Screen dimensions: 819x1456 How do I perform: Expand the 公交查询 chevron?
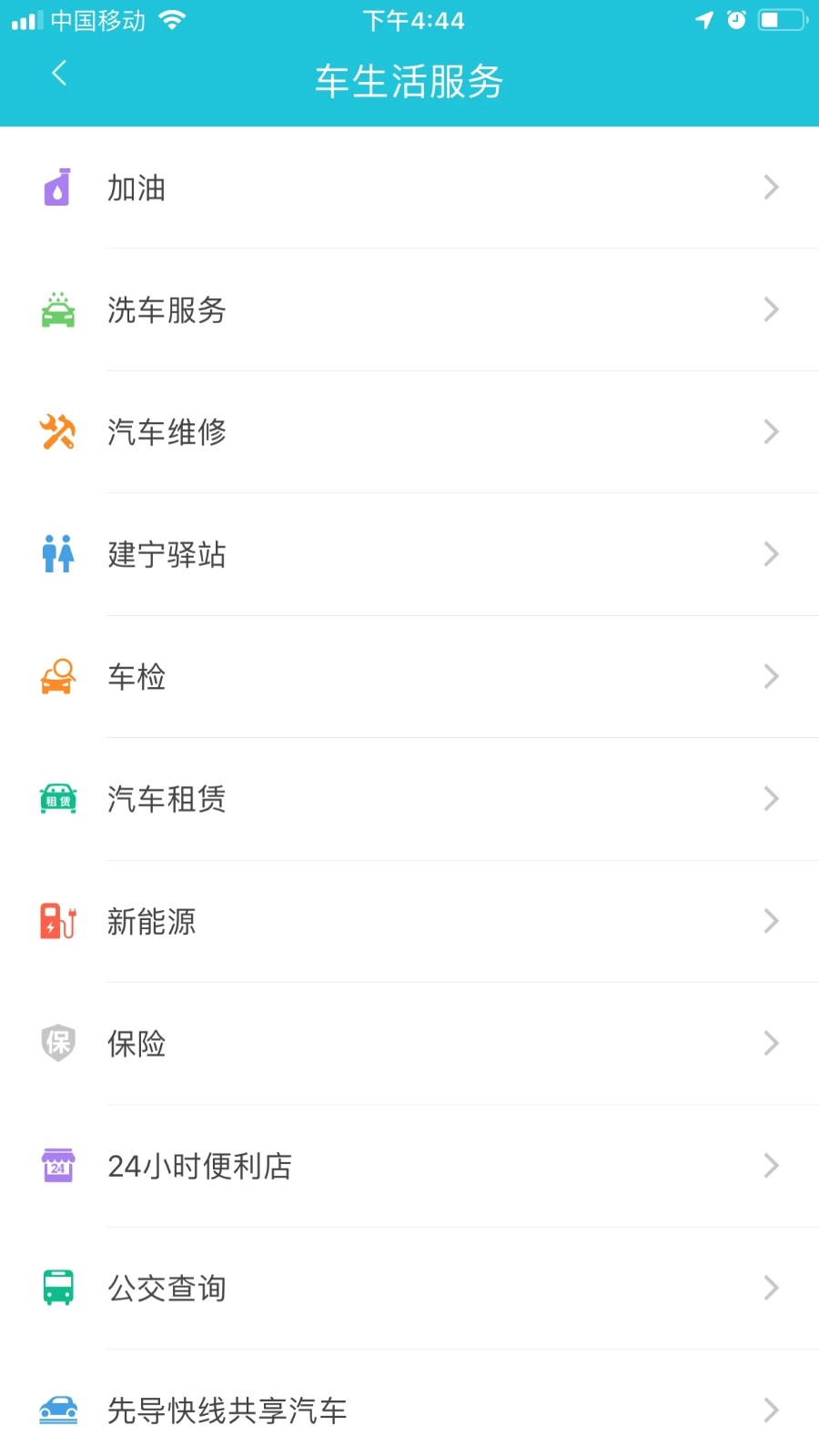tap(771, 1288)
